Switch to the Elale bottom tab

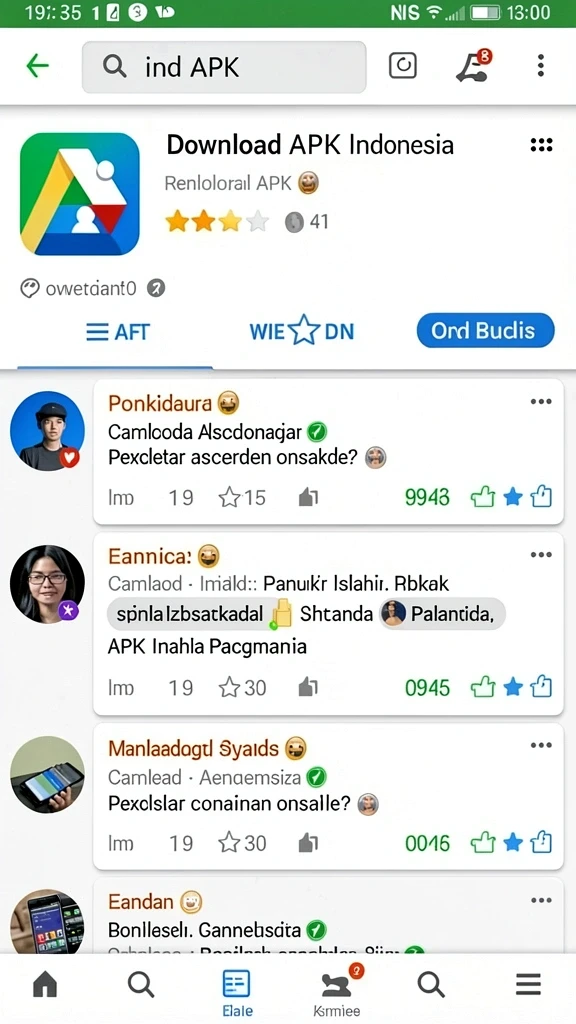tap(236, 992)
